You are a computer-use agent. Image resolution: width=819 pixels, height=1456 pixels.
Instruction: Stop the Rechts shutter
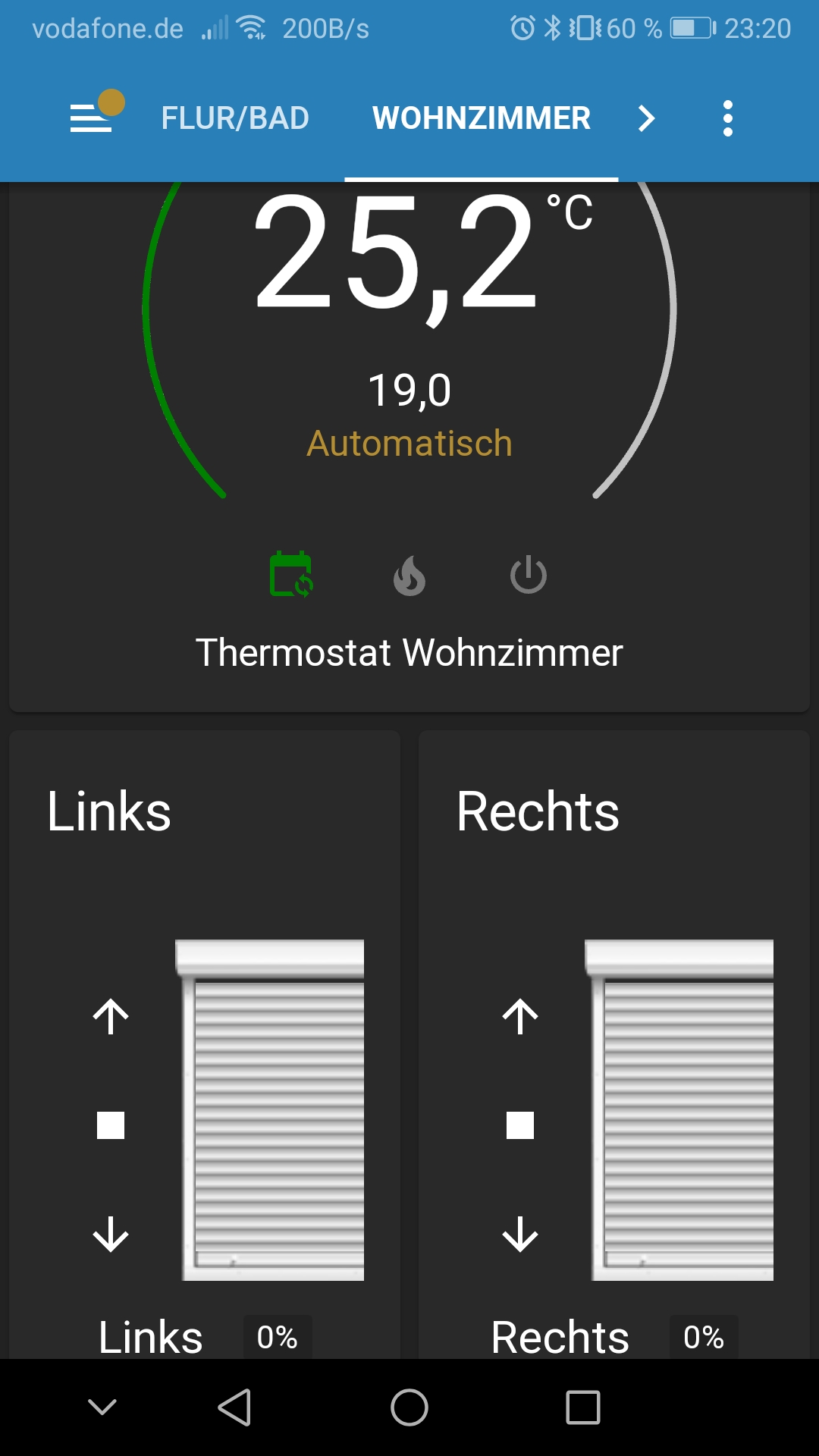pos(520,1125)
